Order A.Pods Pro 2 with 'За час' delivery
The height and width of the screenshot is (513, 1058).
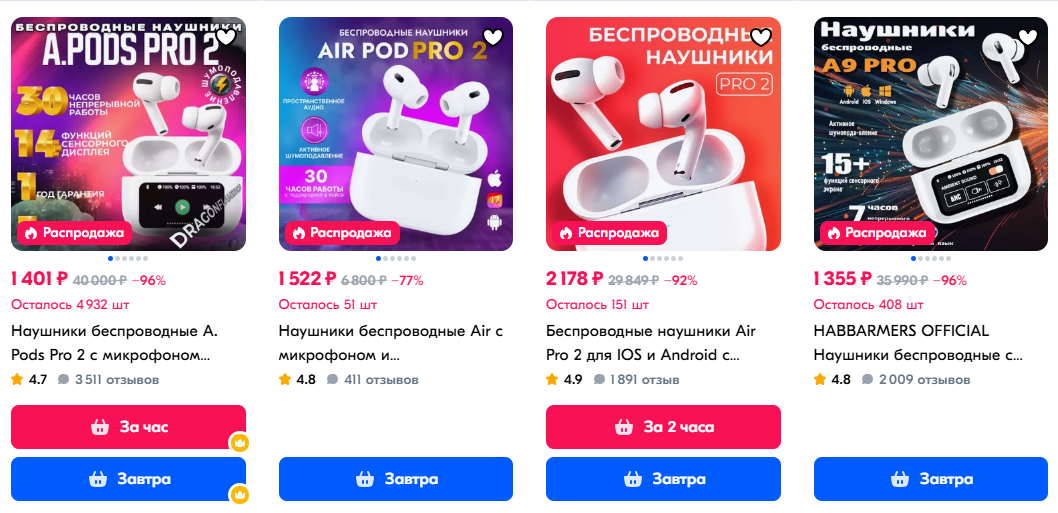click(x=128, y=427)
